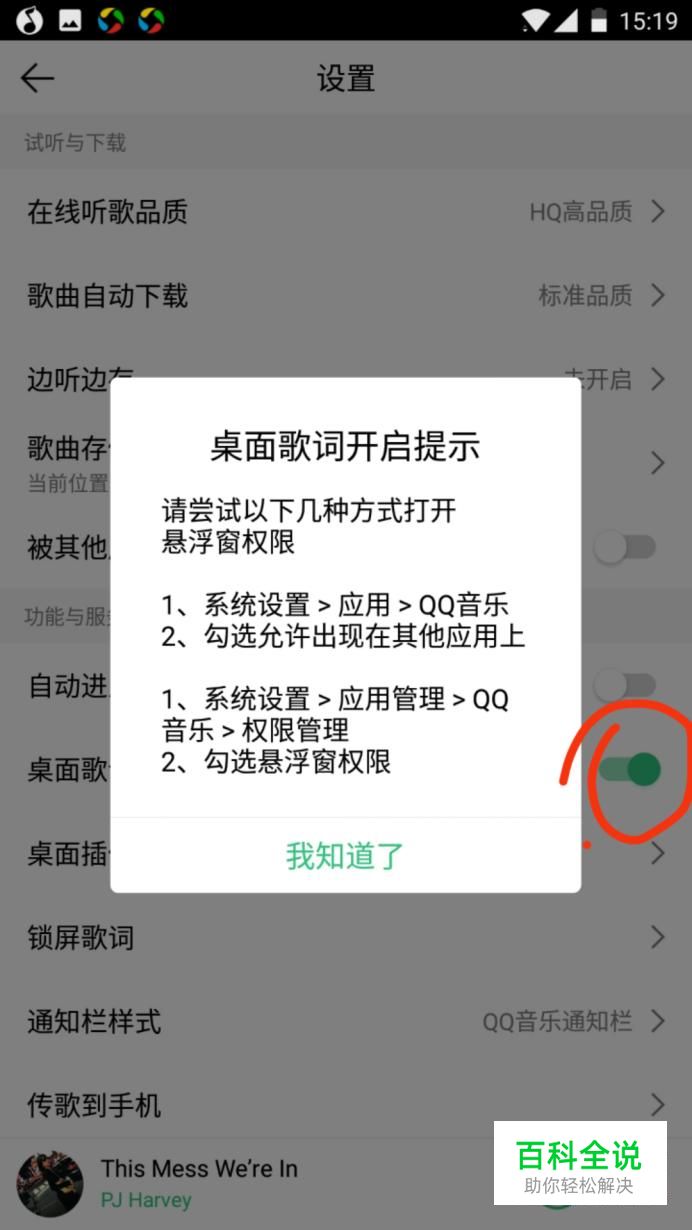Open 锁屏歌词 settings
Screen dimensions: 692x1230
tap(346, 938)
